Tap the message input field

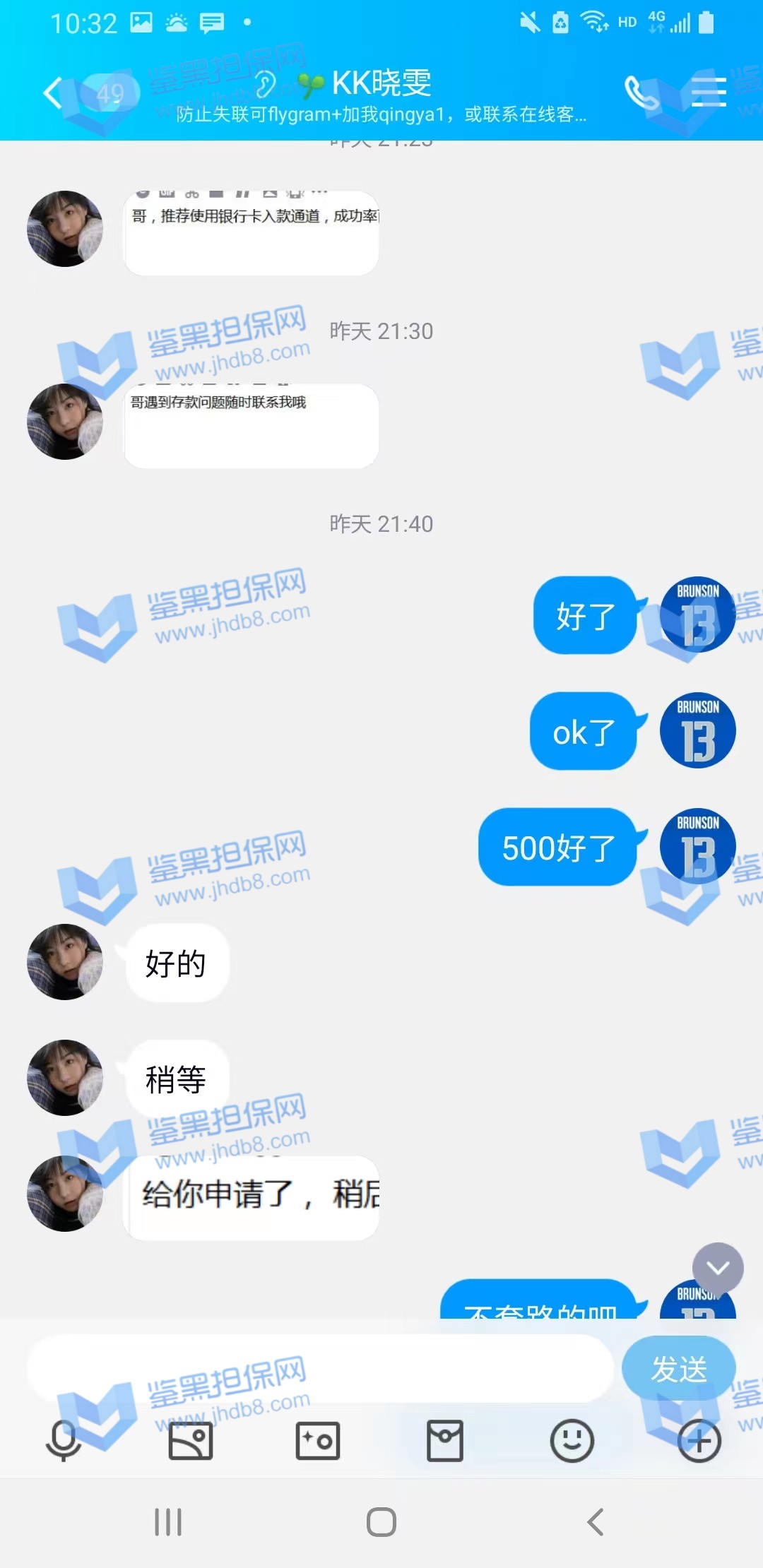(x=319, y=1368)
